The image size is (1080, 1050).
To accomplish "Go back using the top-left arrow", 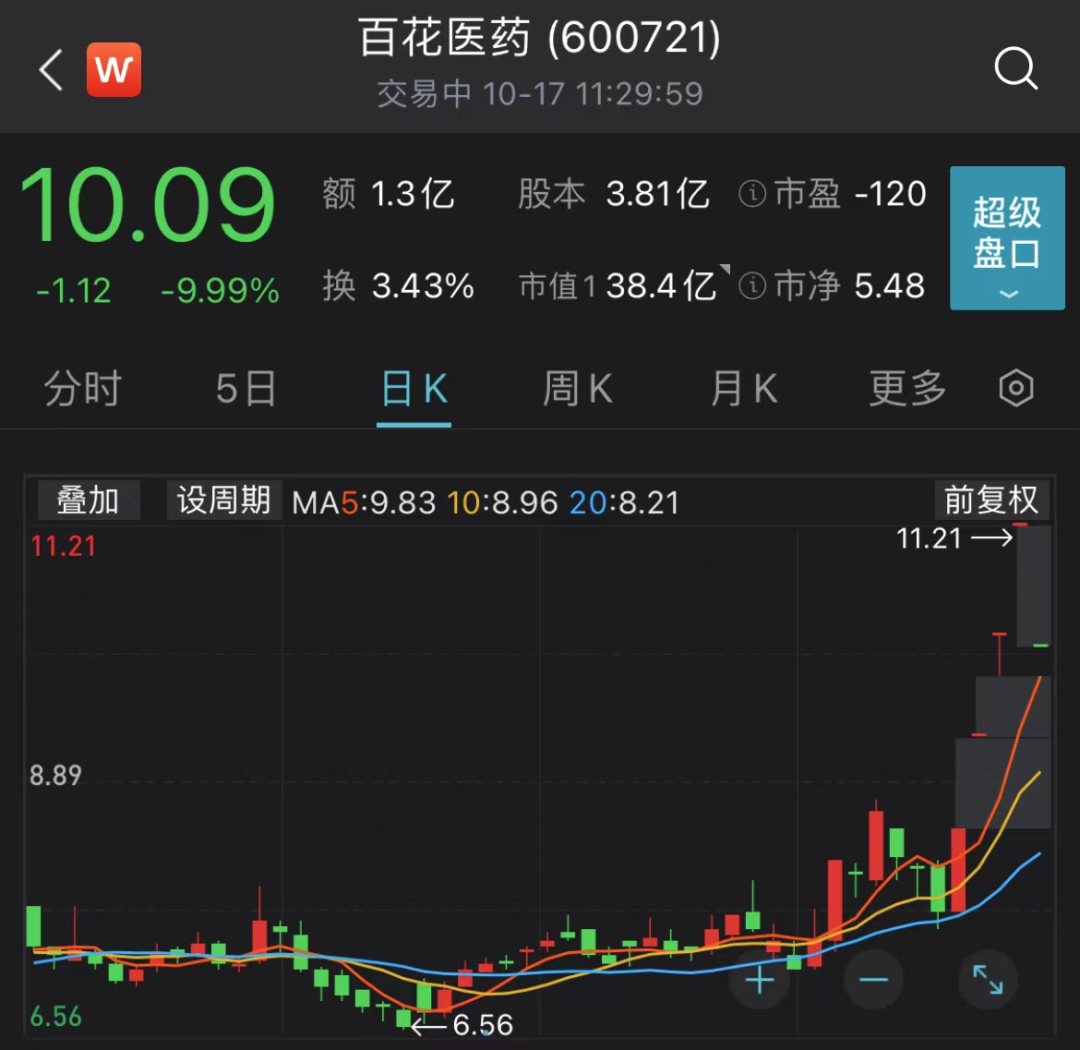I will click(x=51, y=70).
